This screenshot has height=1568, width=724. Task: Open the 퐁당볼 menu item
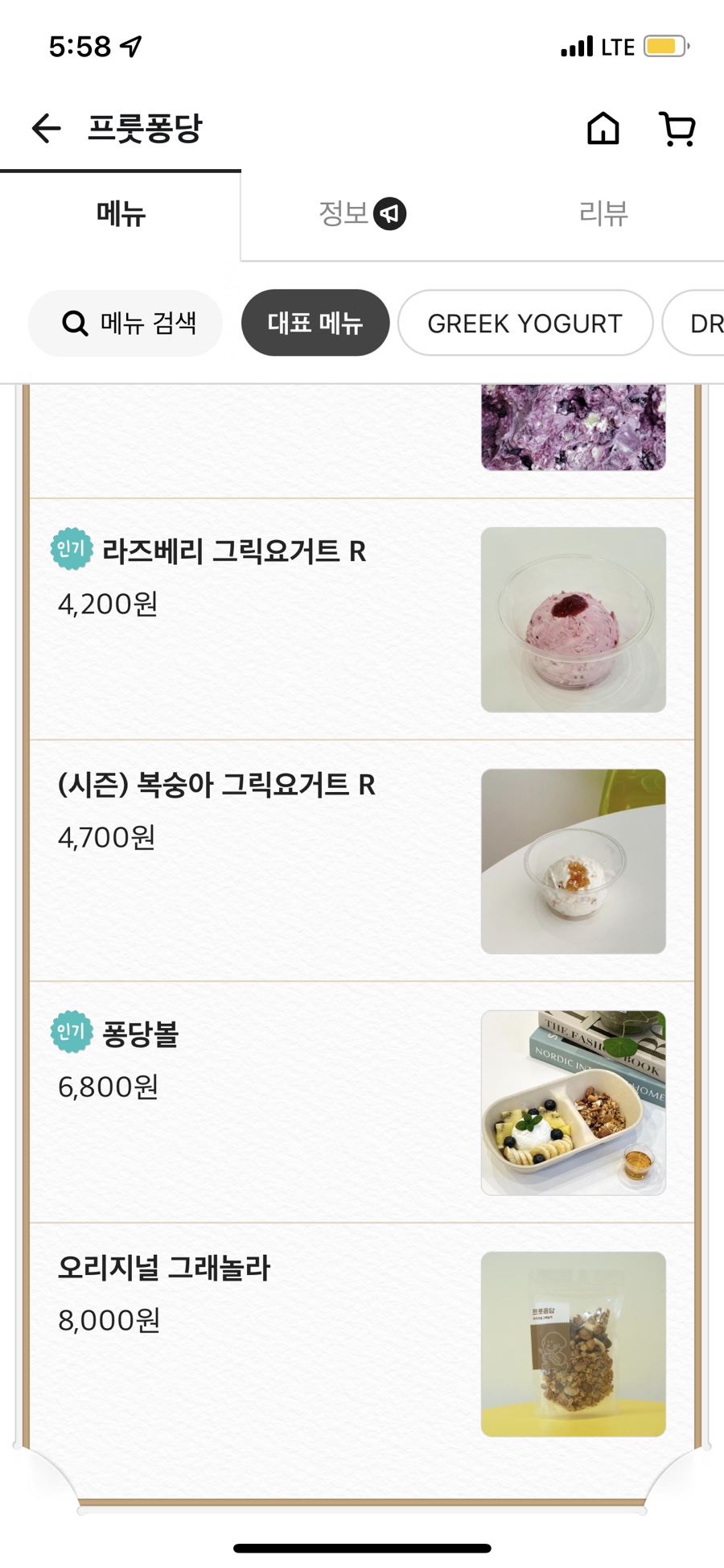(141, 1034)
